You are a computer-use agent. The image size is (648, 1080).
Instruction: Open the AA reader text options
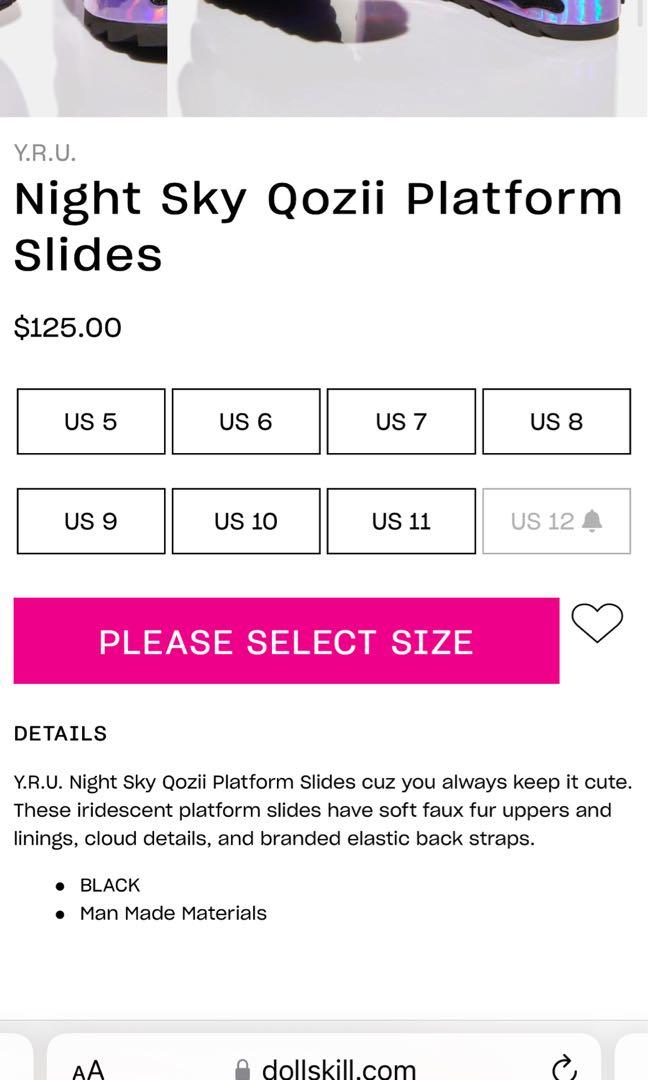(x=88, y=1069)
